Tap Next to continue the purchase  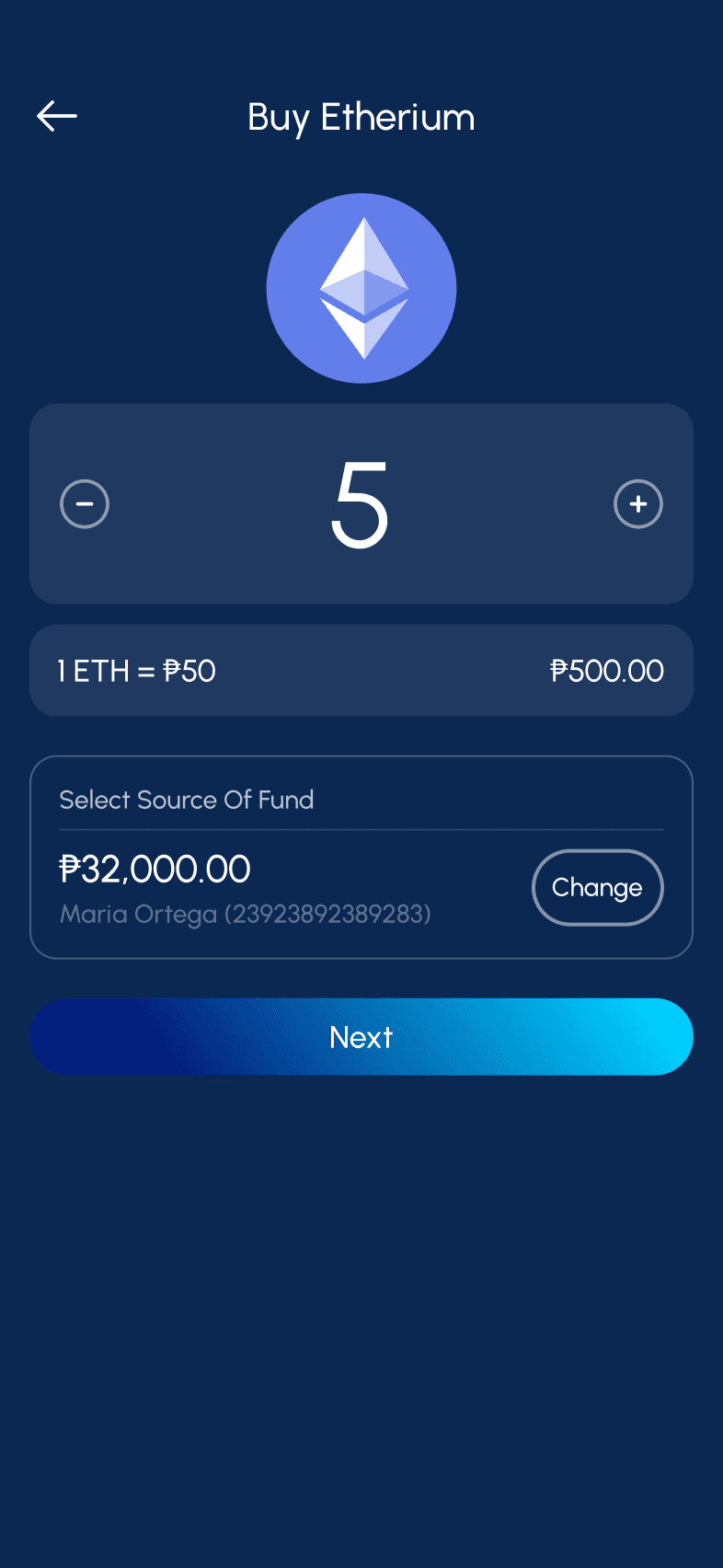(x=361, y=1037)
